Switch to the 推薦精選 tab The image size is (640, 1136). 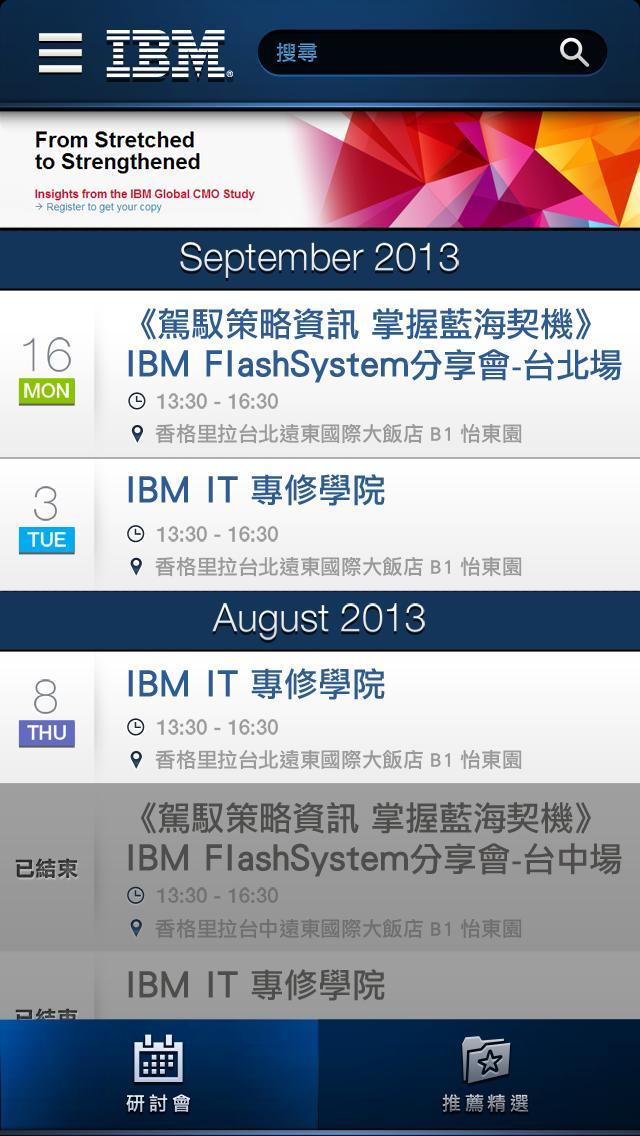480,1074
